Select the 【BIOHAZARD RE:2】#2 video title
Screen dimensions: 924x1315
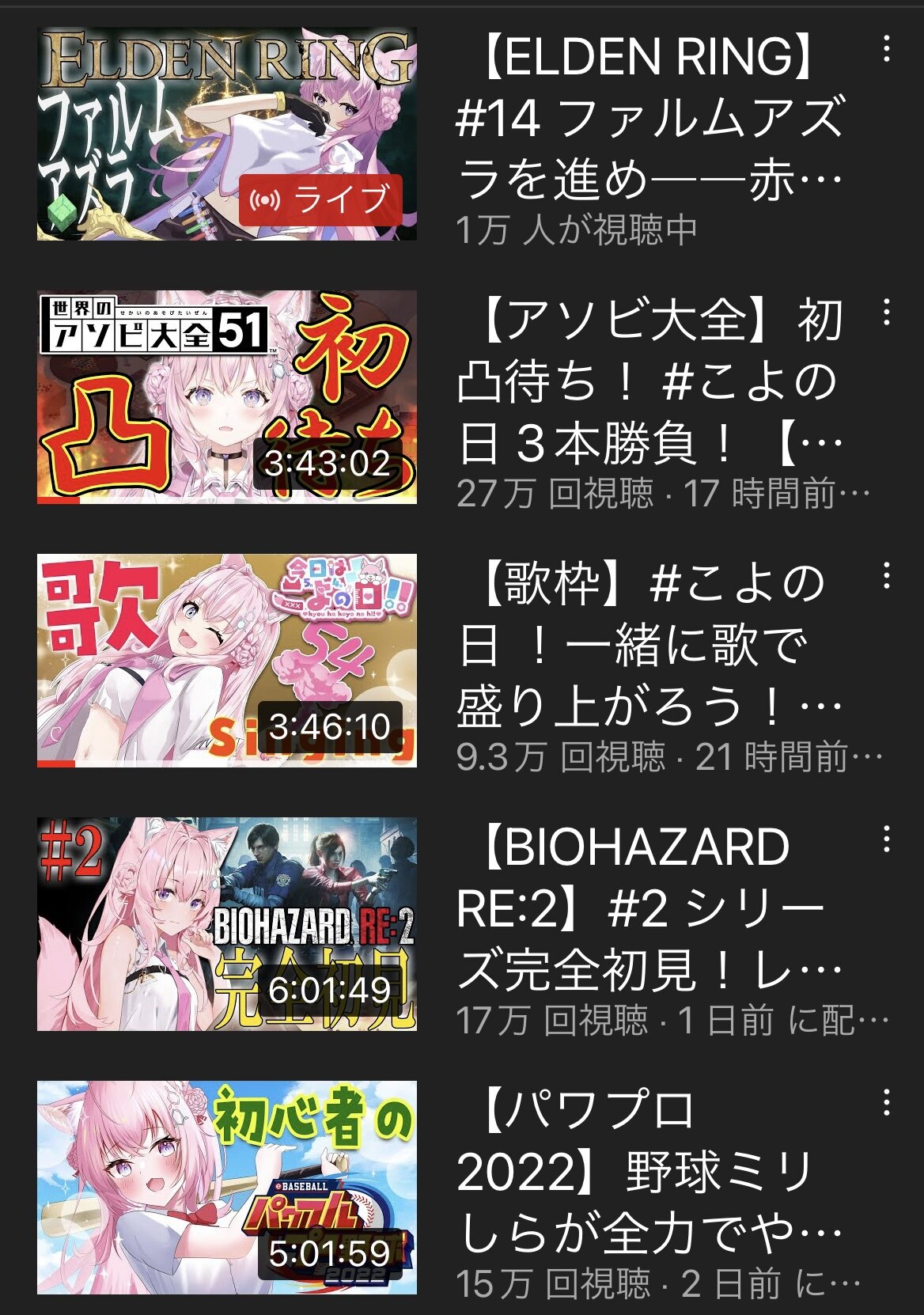649,909
